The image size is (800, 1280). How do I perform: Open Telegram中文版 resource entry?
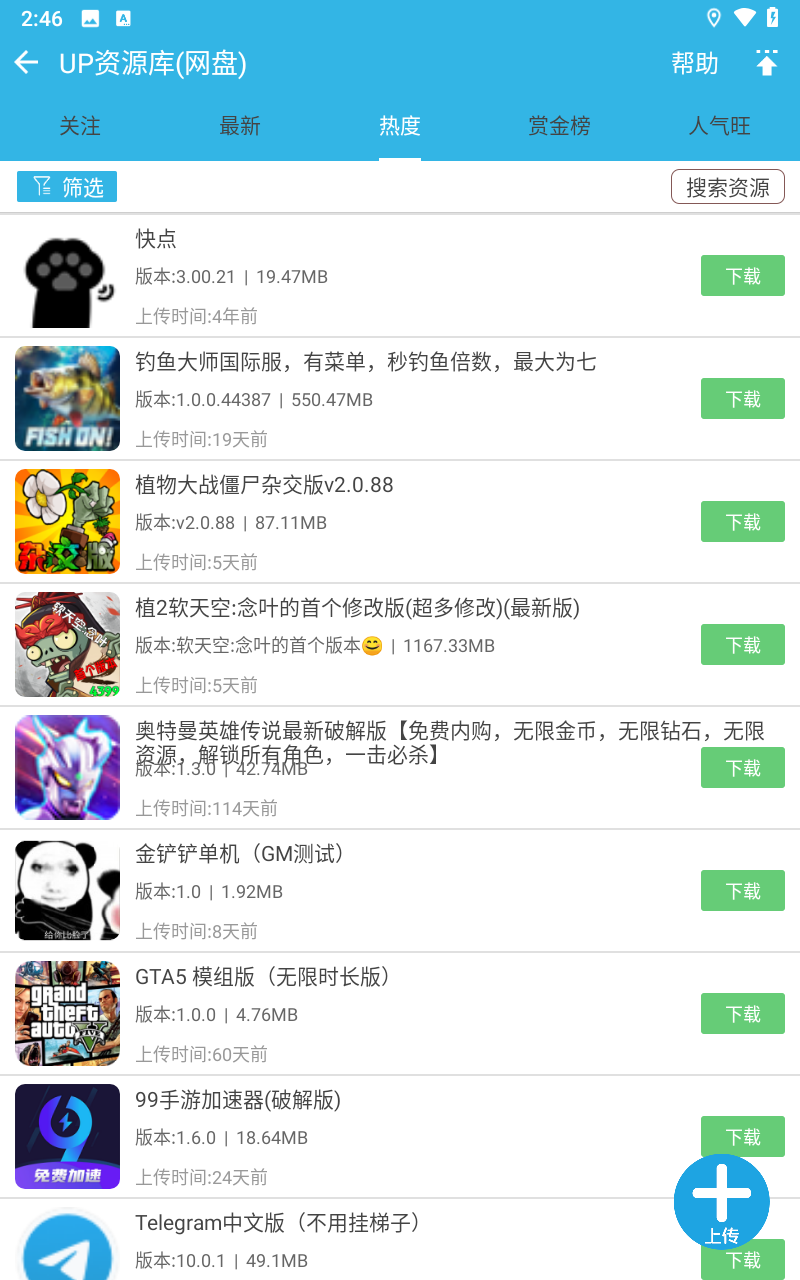coord(278,1223)
